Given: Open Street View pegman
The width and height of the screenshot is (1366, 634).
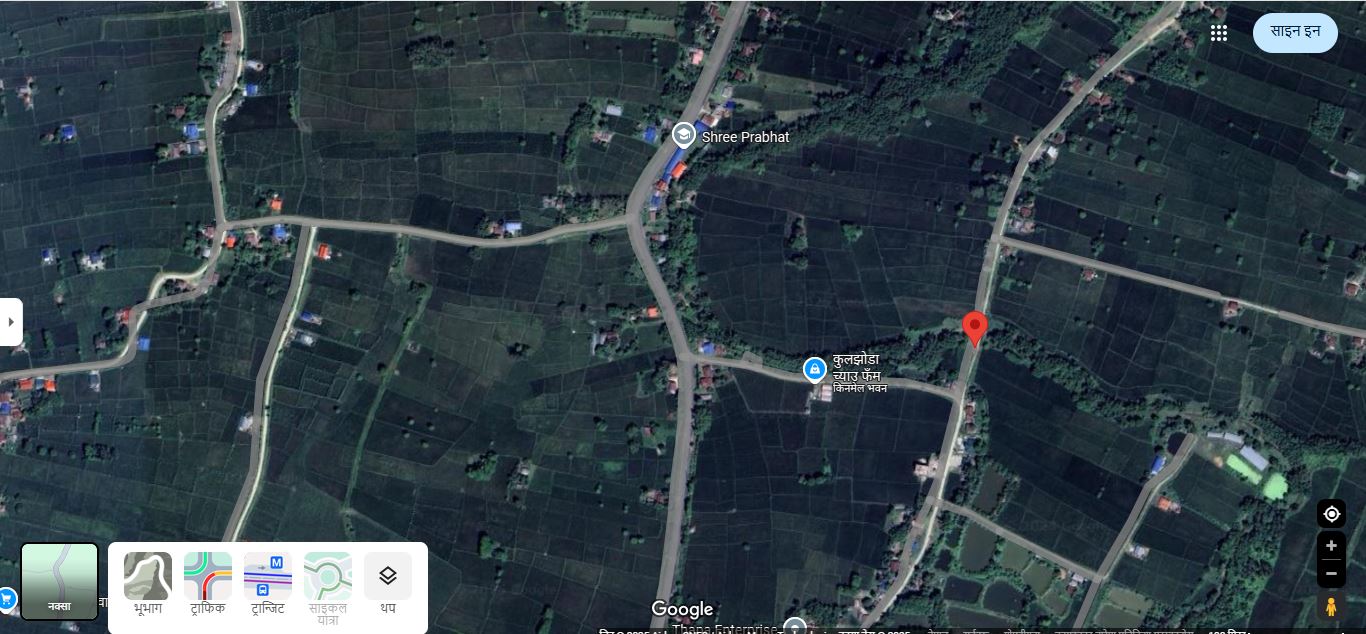Looking at the screenshot, I should (1331, 606).
